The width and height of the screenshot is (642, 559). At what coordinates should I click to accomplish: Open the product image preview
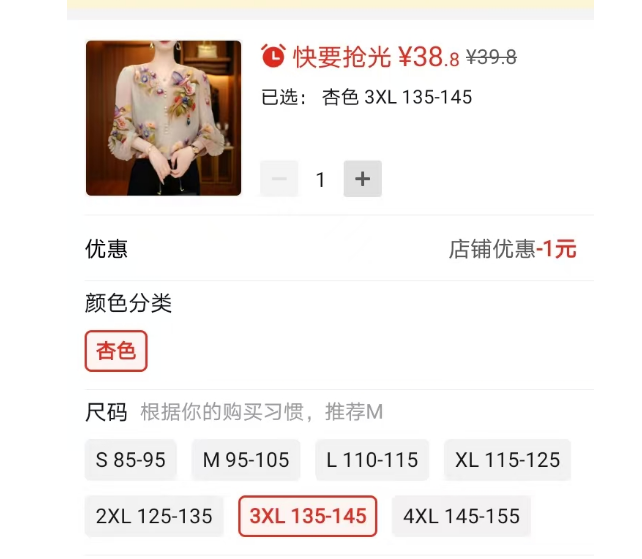tap(163, 118)
